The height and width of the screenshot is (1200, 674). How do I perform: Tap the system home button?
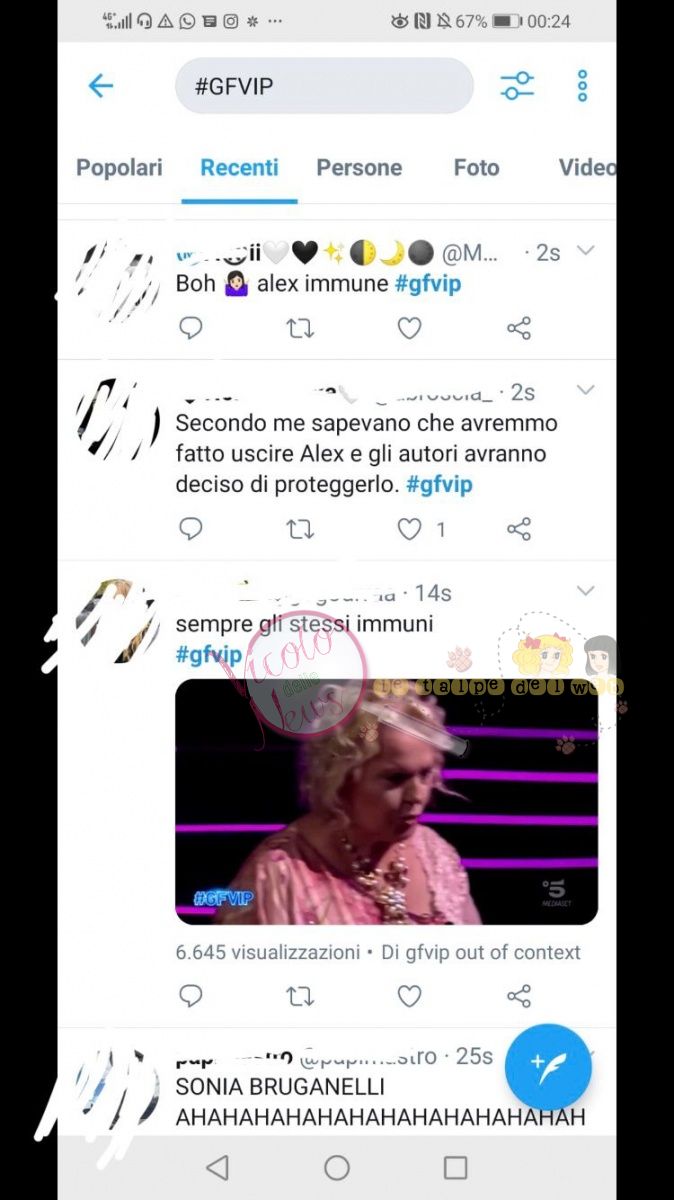(x=337, y=1167)
